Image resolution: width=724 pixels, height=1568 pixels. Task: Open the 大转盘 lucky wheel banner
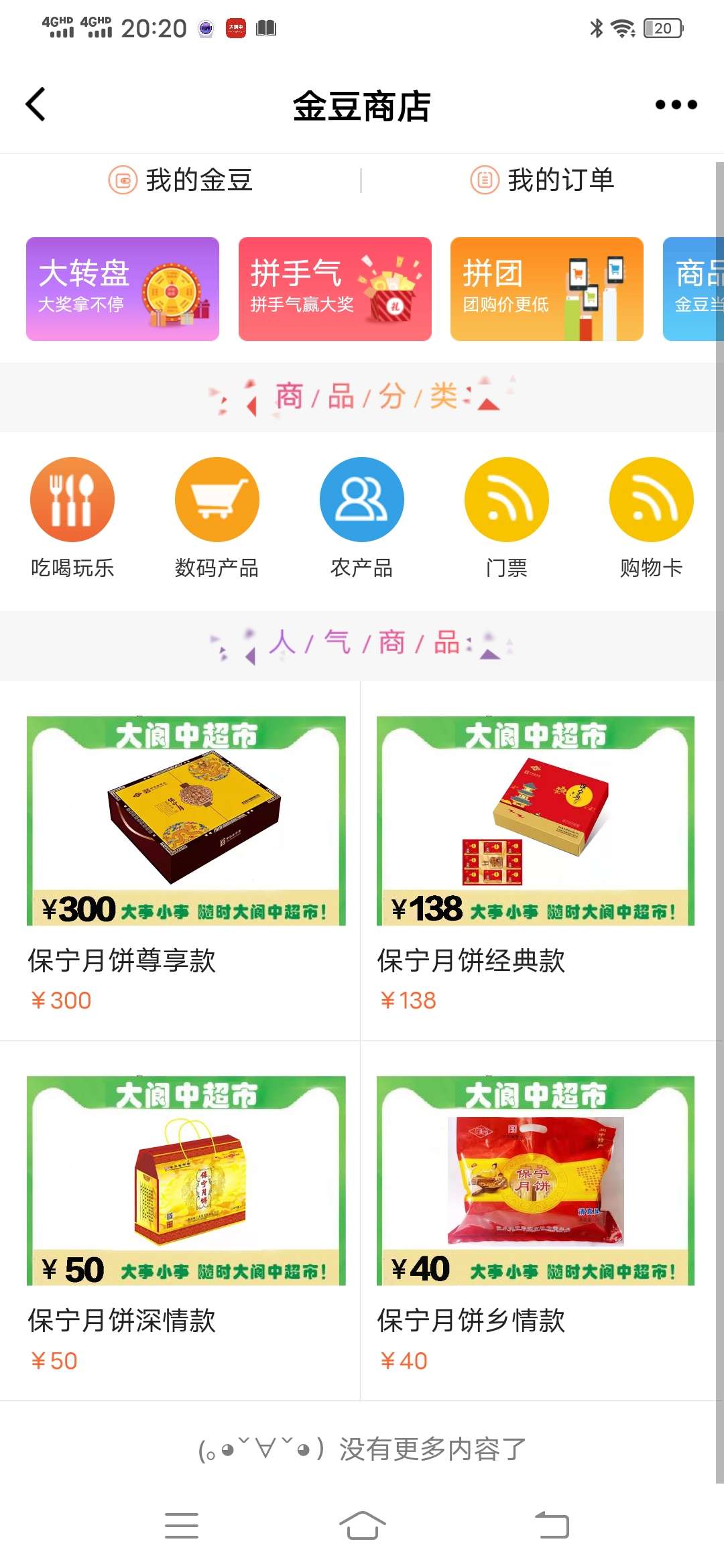click(123, 289)
